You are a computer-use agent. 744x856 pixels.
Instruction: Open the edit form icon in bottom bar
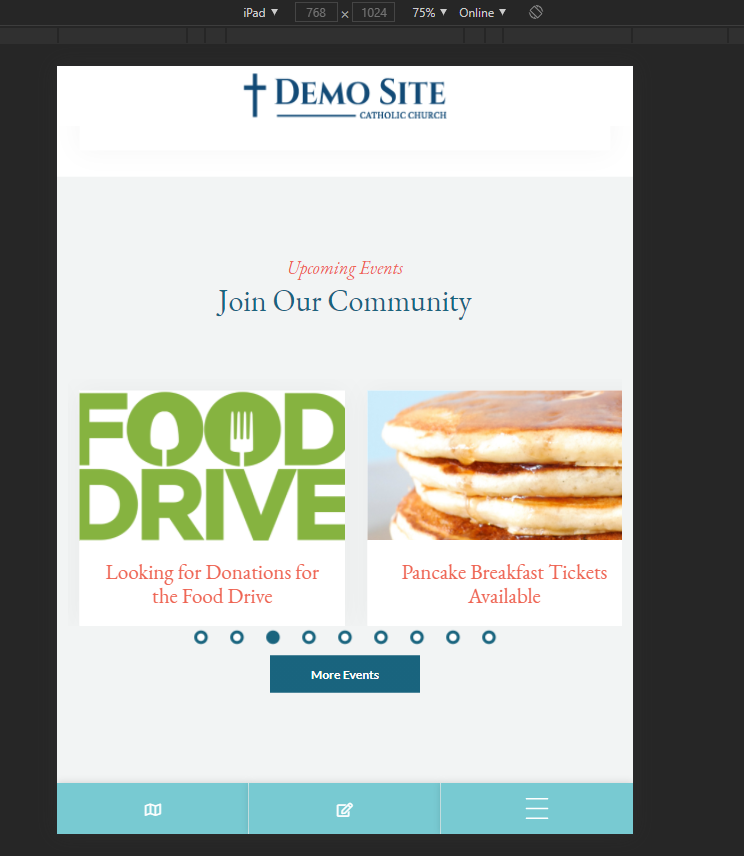(344, 809)
